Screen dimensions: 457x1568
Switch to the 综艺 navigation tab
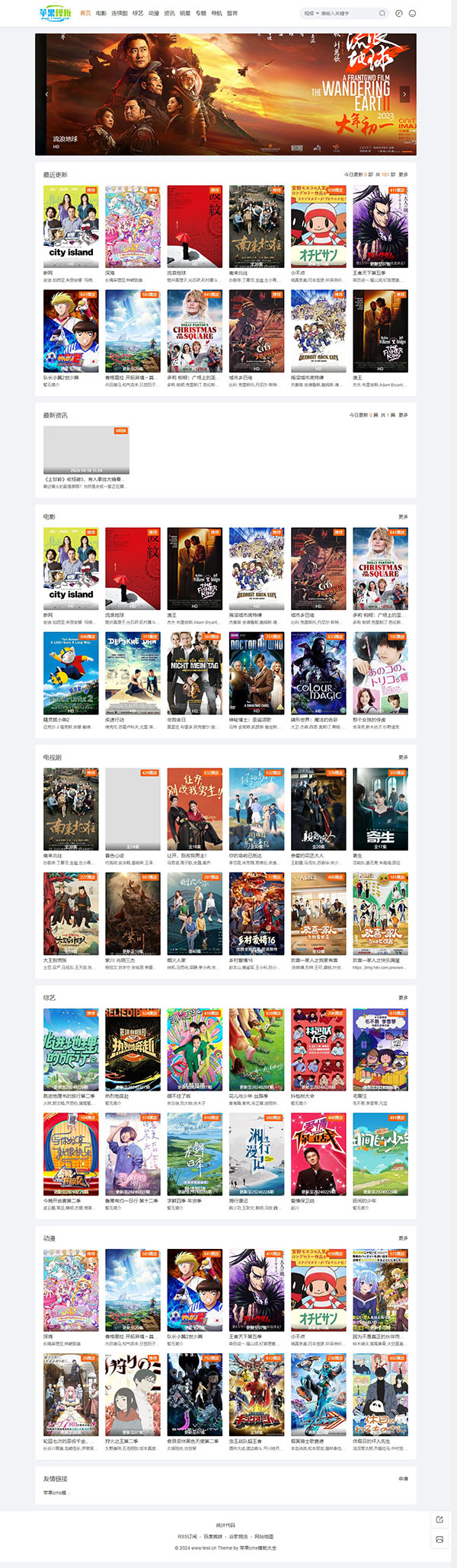pos(138,13)
